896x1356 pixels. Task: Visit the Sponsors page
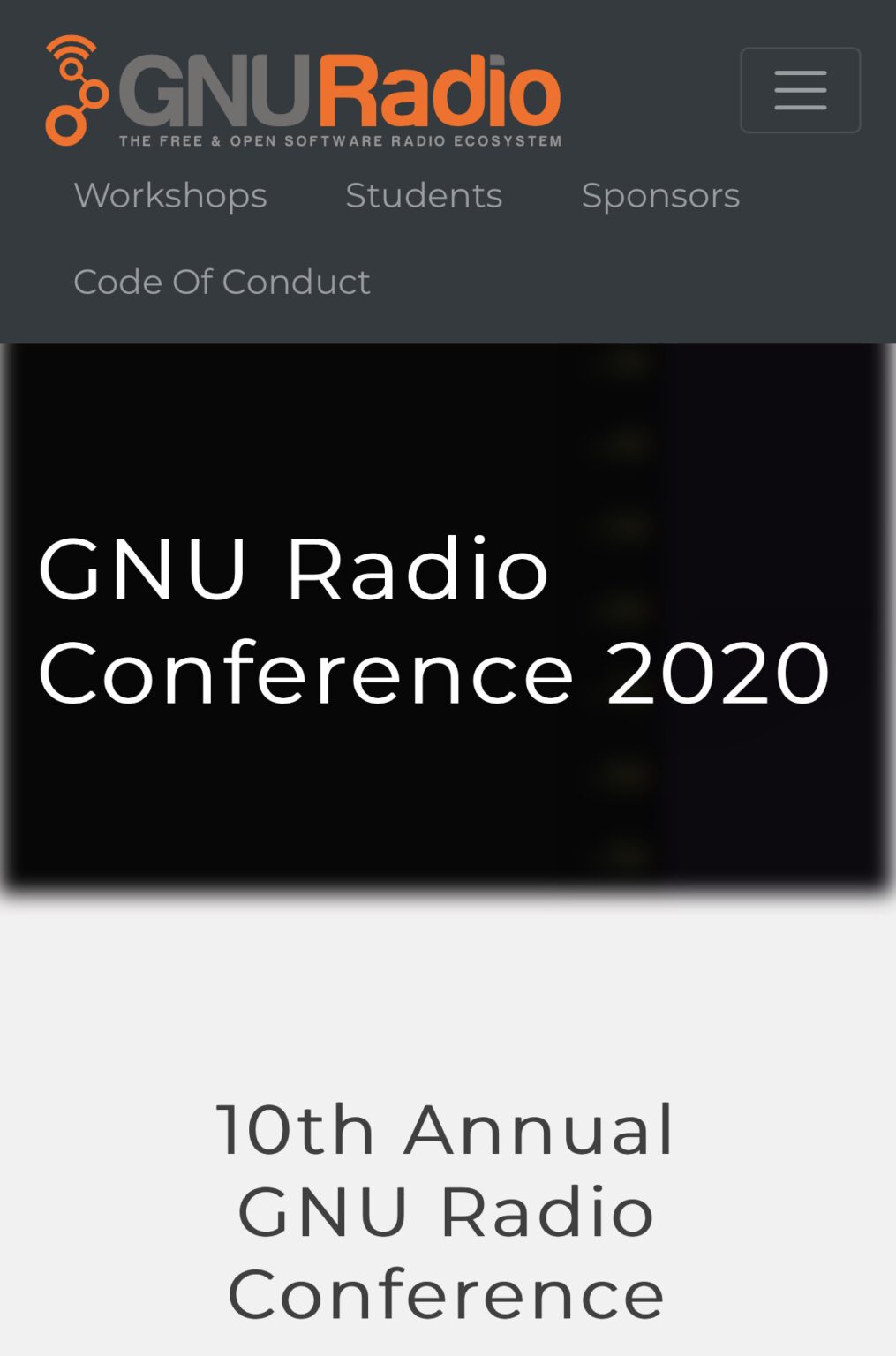coord(660,196)
